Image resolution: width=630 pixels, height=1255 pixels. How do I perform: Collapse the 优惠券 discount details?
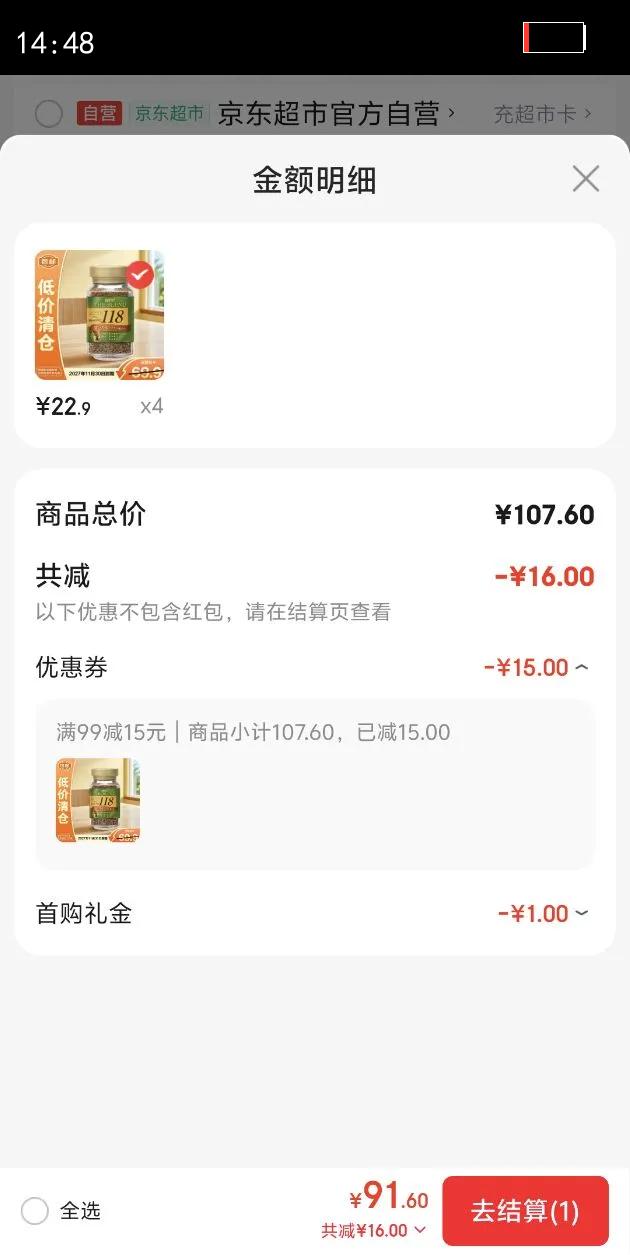click(582, 668)
